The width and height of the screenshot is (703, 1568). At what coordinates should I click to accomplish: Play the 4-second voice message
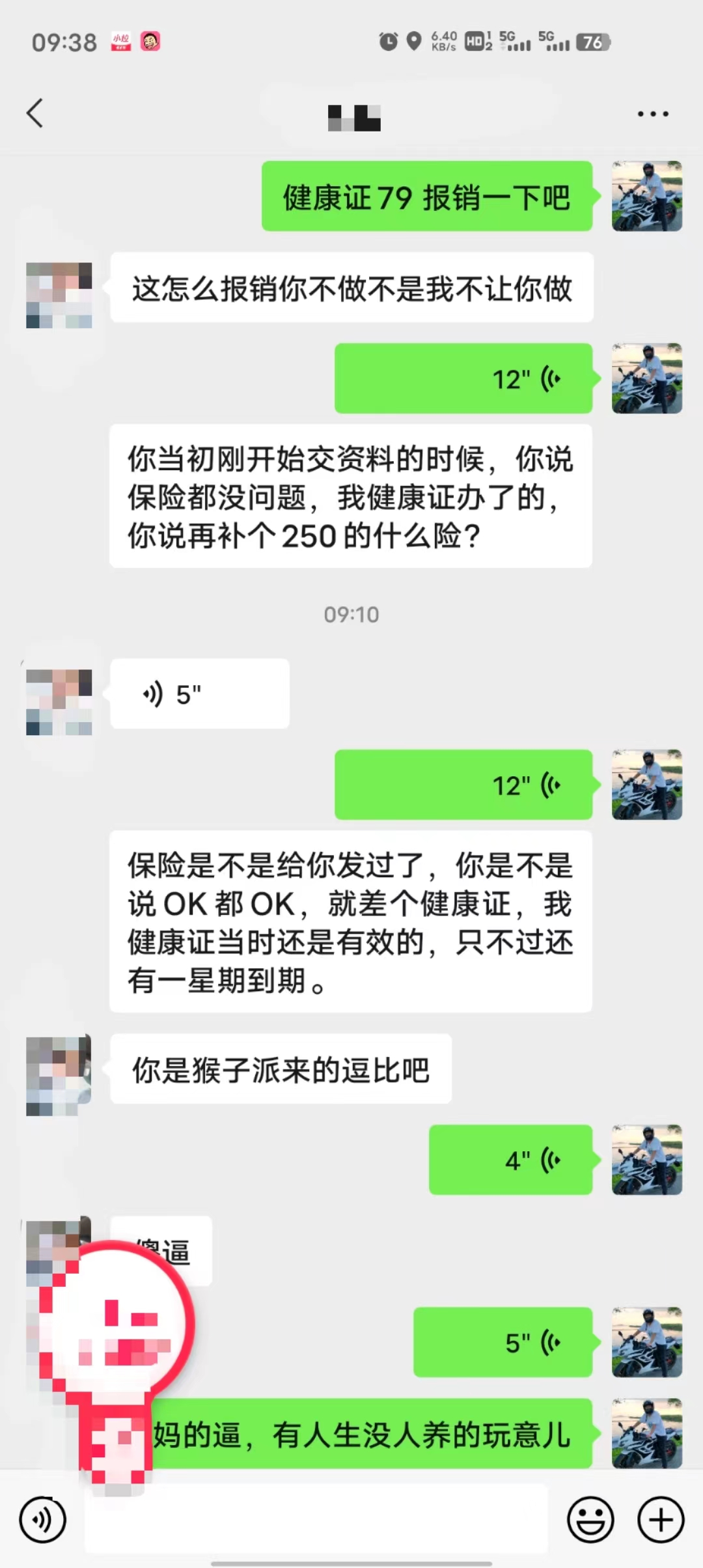[x=510, y=1160]
